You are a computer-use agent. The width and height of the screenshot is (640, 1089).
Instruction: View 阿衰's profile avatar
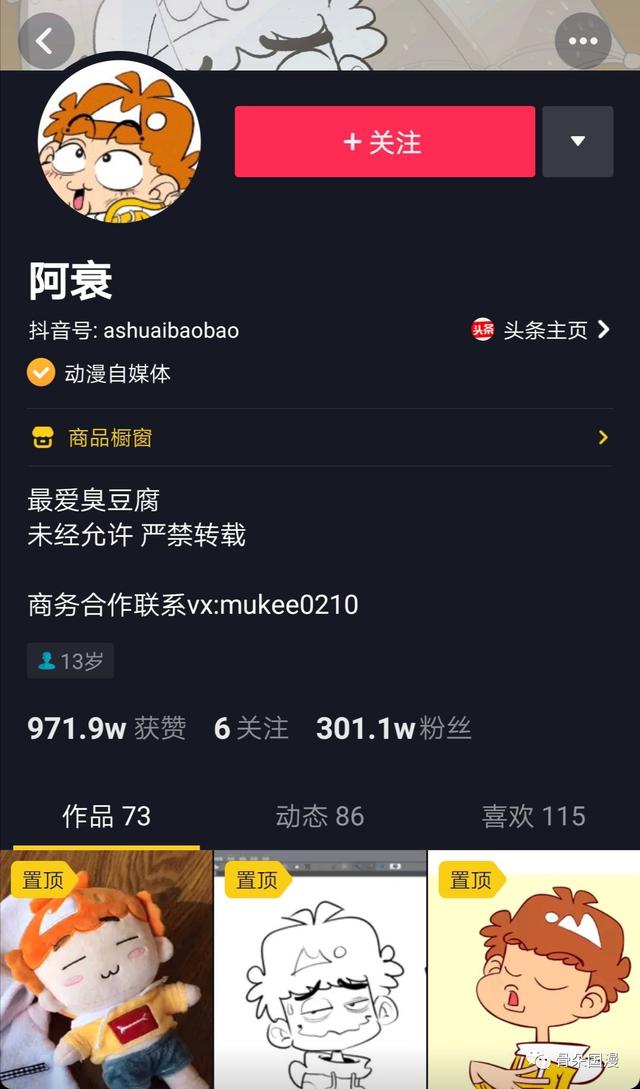119,141
